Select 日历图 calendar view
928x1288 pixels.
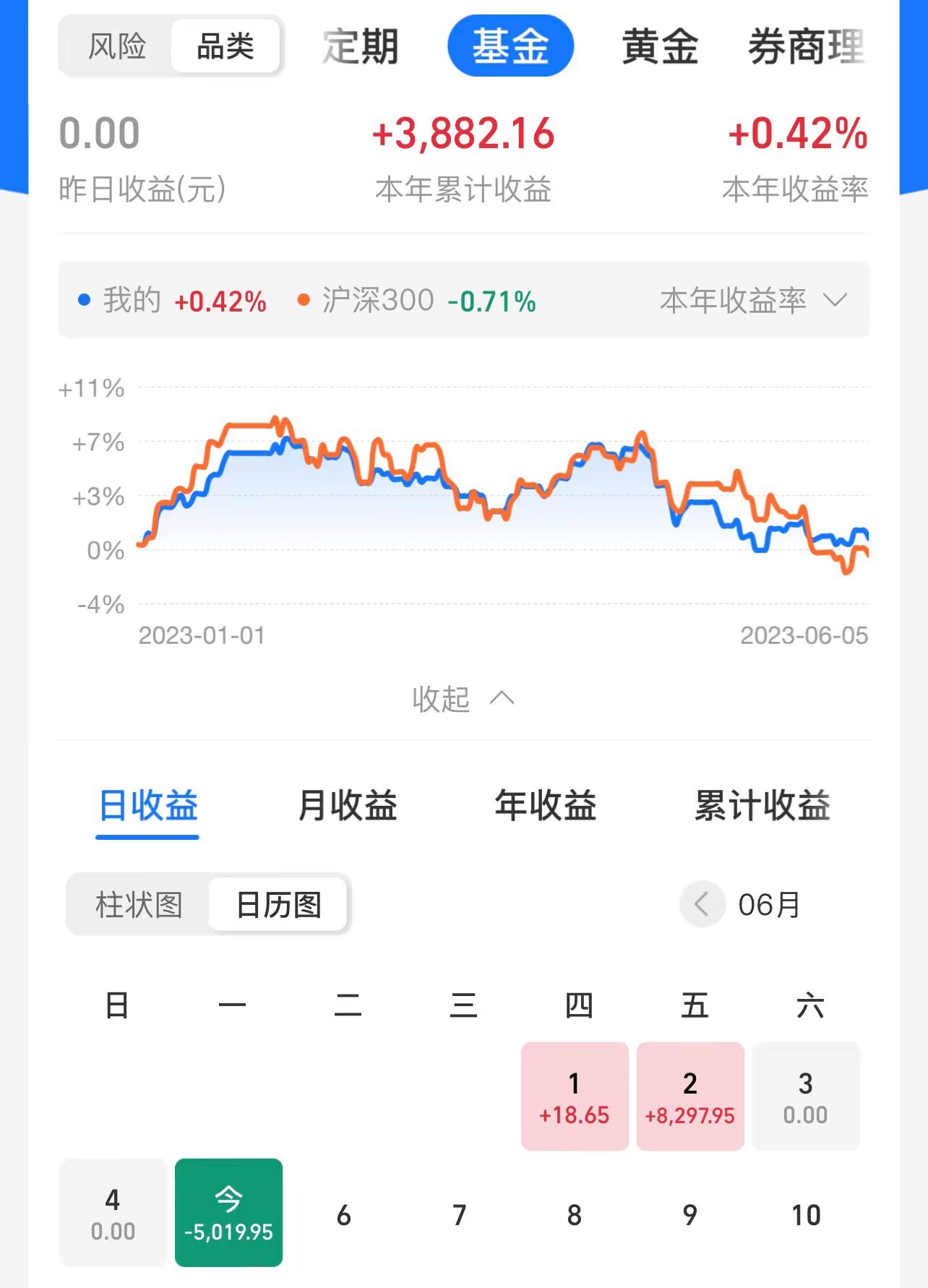(277, 904)
